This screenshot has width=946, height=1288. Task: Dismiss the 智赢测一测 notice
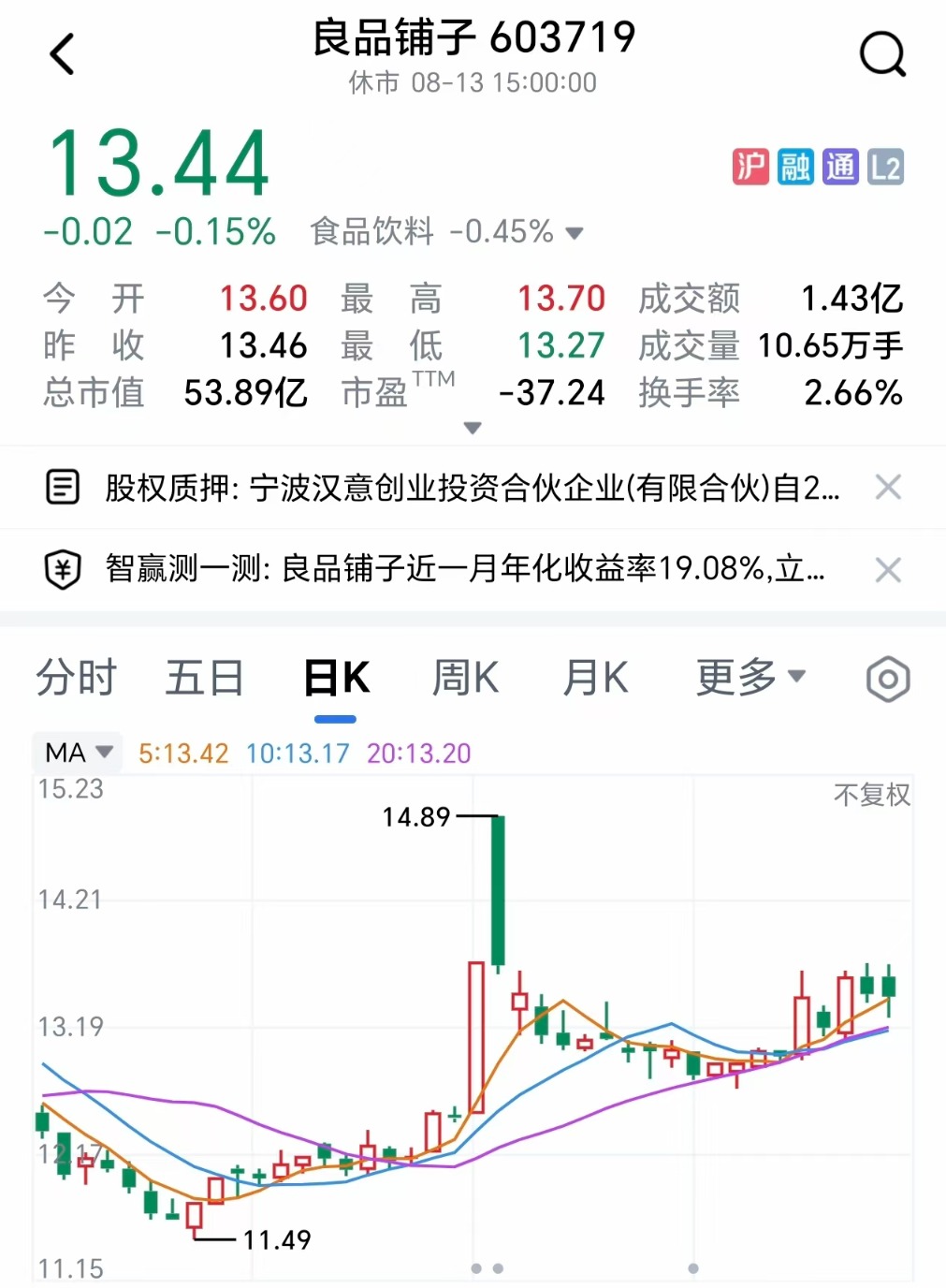(887, 569)
